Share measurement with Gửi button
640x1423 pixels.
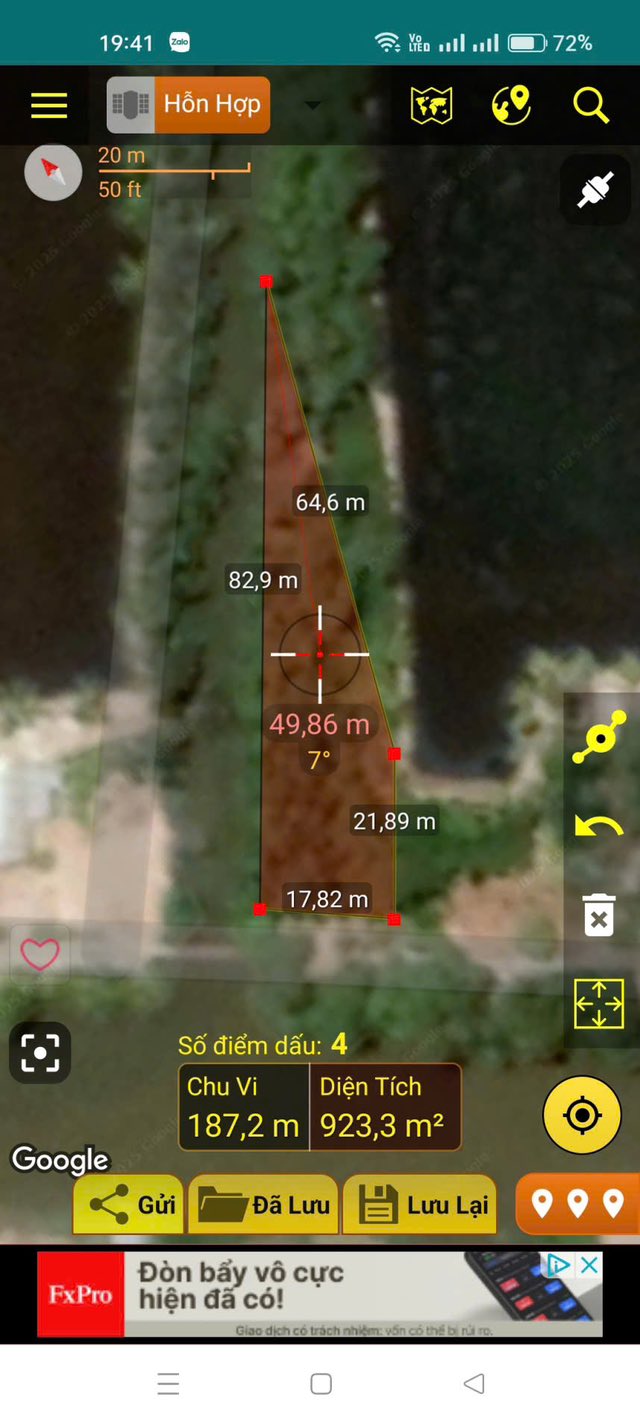[x=129, y=1205]
